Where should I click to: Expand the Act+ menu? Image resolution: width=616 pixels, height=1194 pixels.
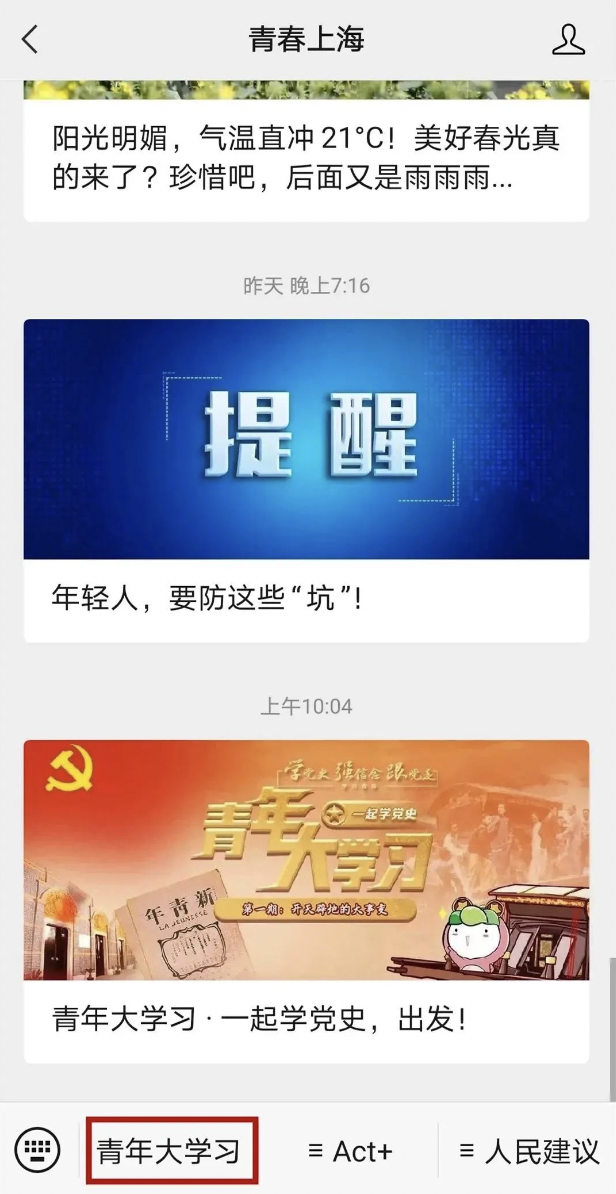(350, 1151)
